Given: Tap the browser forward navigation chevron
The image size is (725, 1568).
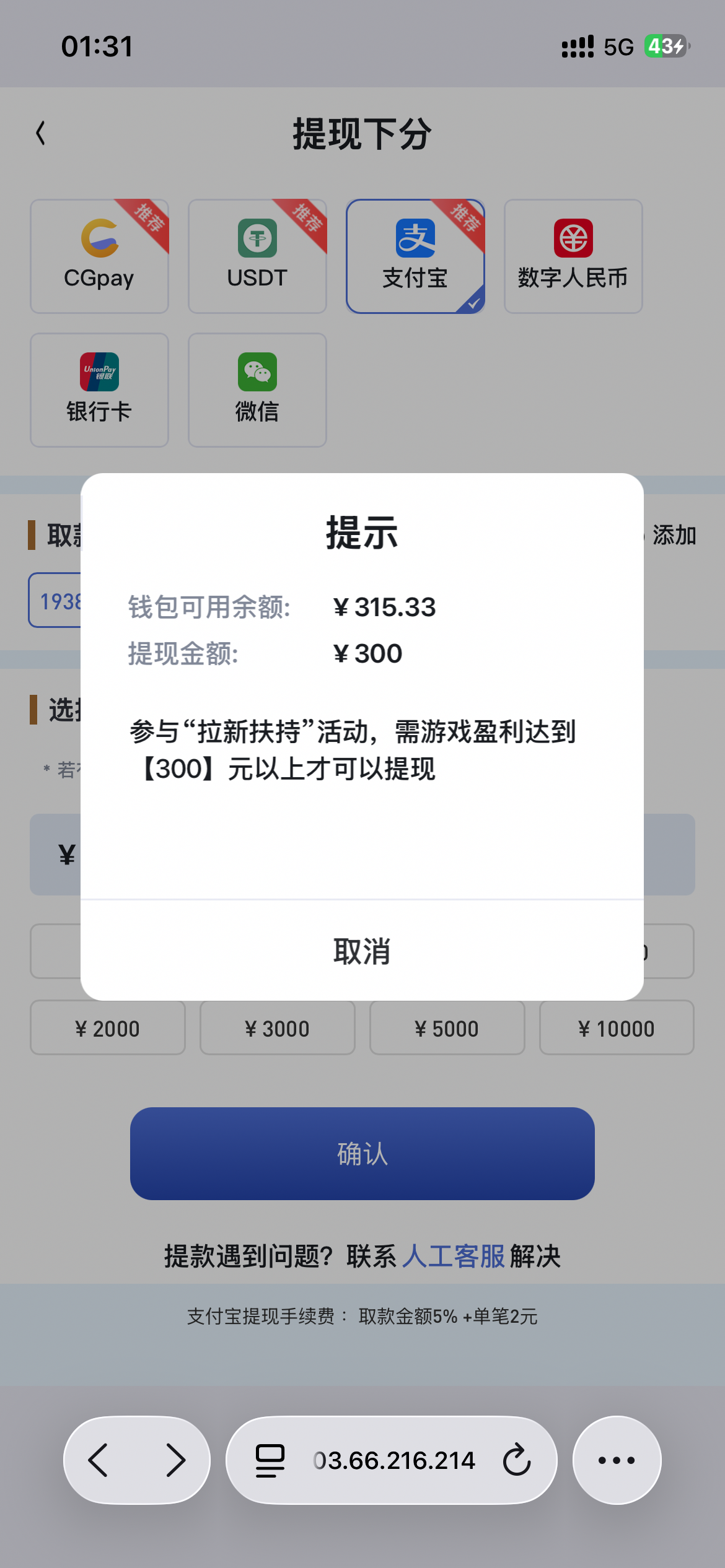Looking at the screenshot, I should pos(175,1460).
